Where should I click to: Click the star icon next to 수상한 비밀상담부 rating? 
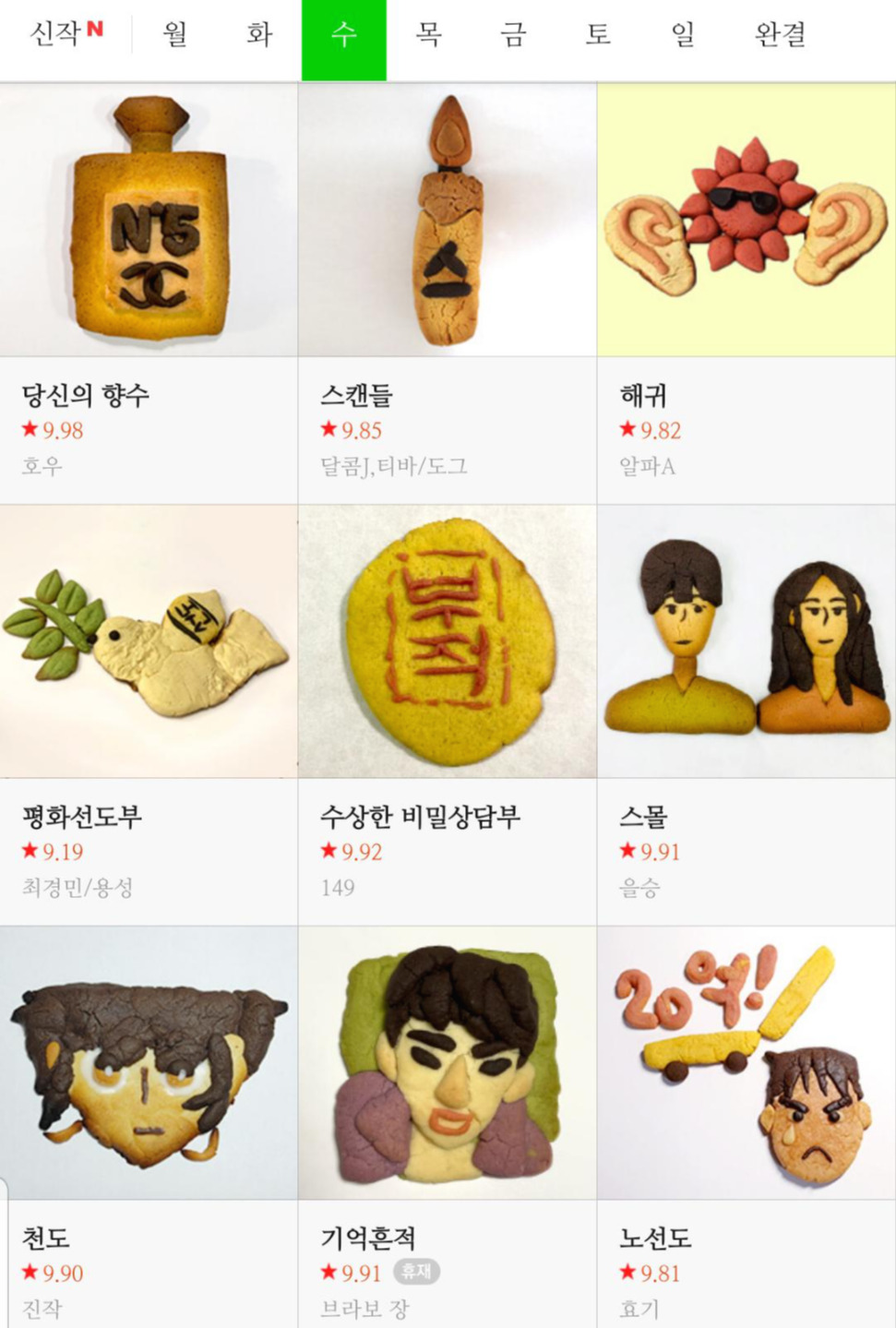(328, 851)
